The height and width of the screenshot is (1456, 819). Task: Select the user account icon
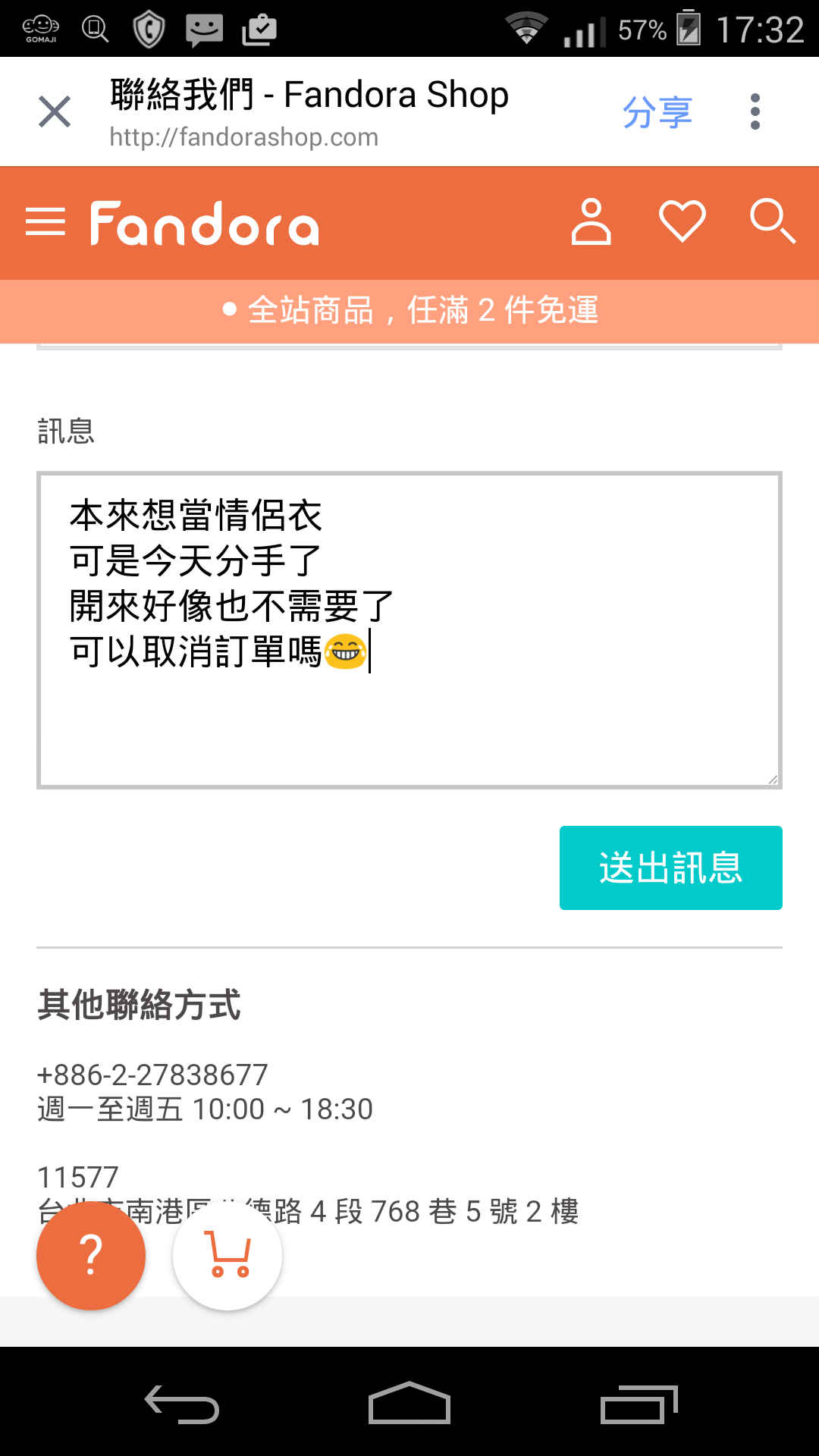591,222
